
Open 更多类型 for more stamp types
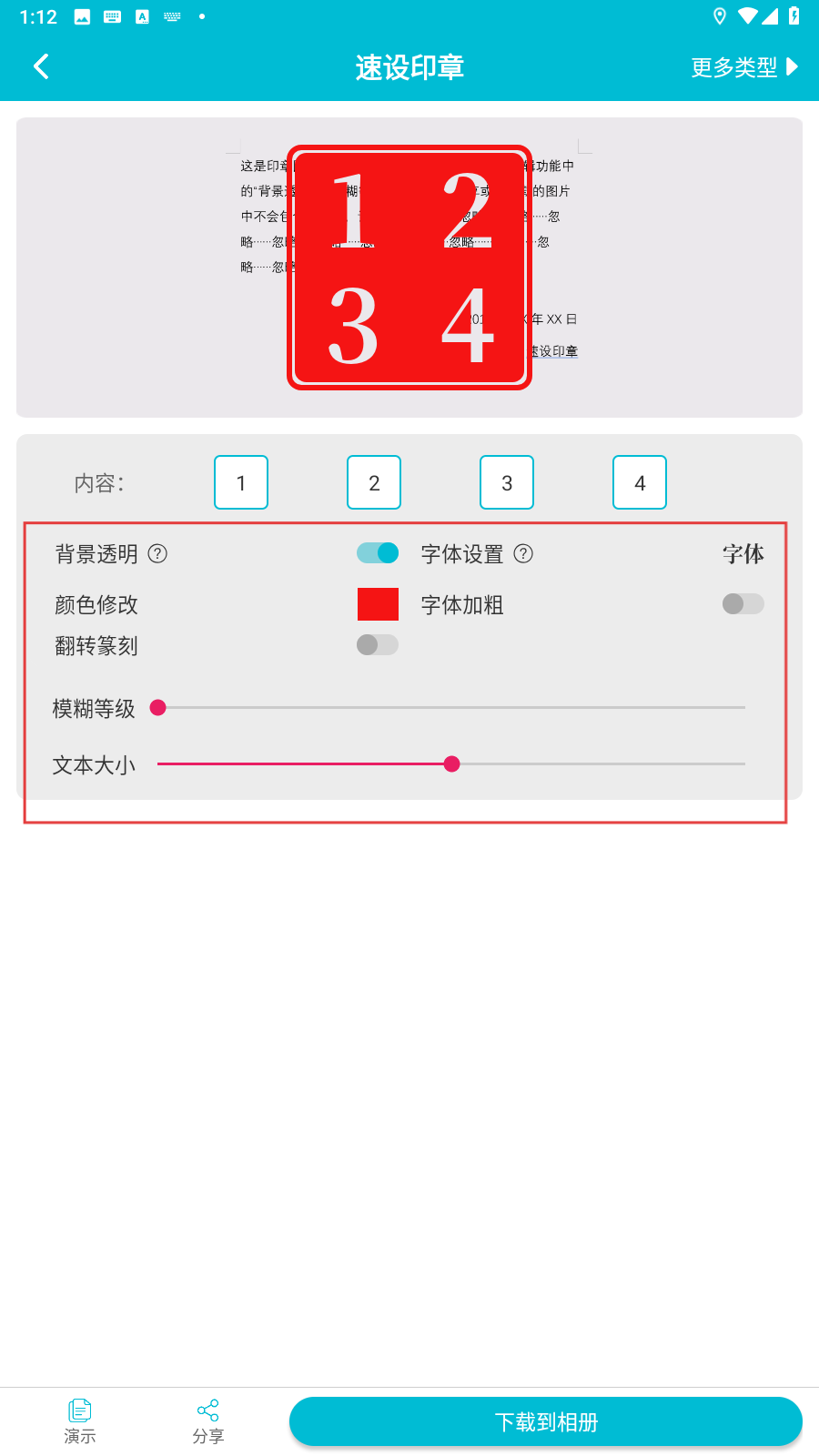pyautogui.click(x=744, y=67)
